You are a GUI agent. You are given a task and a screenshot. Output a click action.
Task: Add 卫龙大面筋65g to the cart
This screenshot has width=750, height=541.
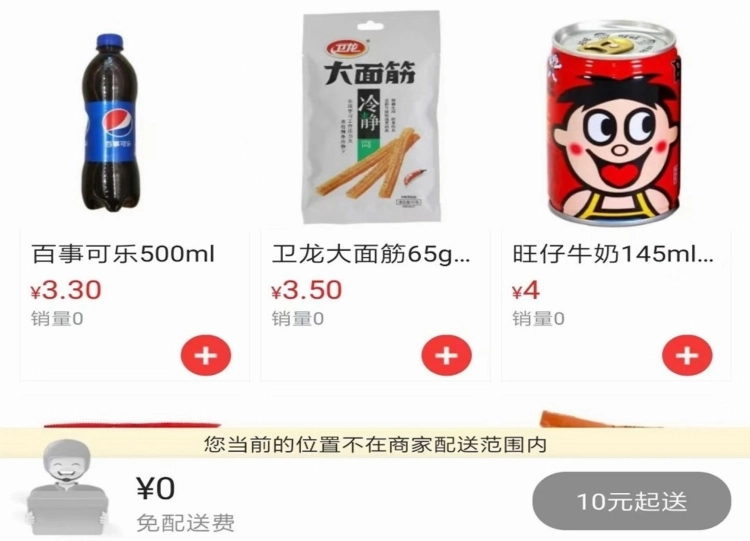pyautogui.click(x=446, y=355)
